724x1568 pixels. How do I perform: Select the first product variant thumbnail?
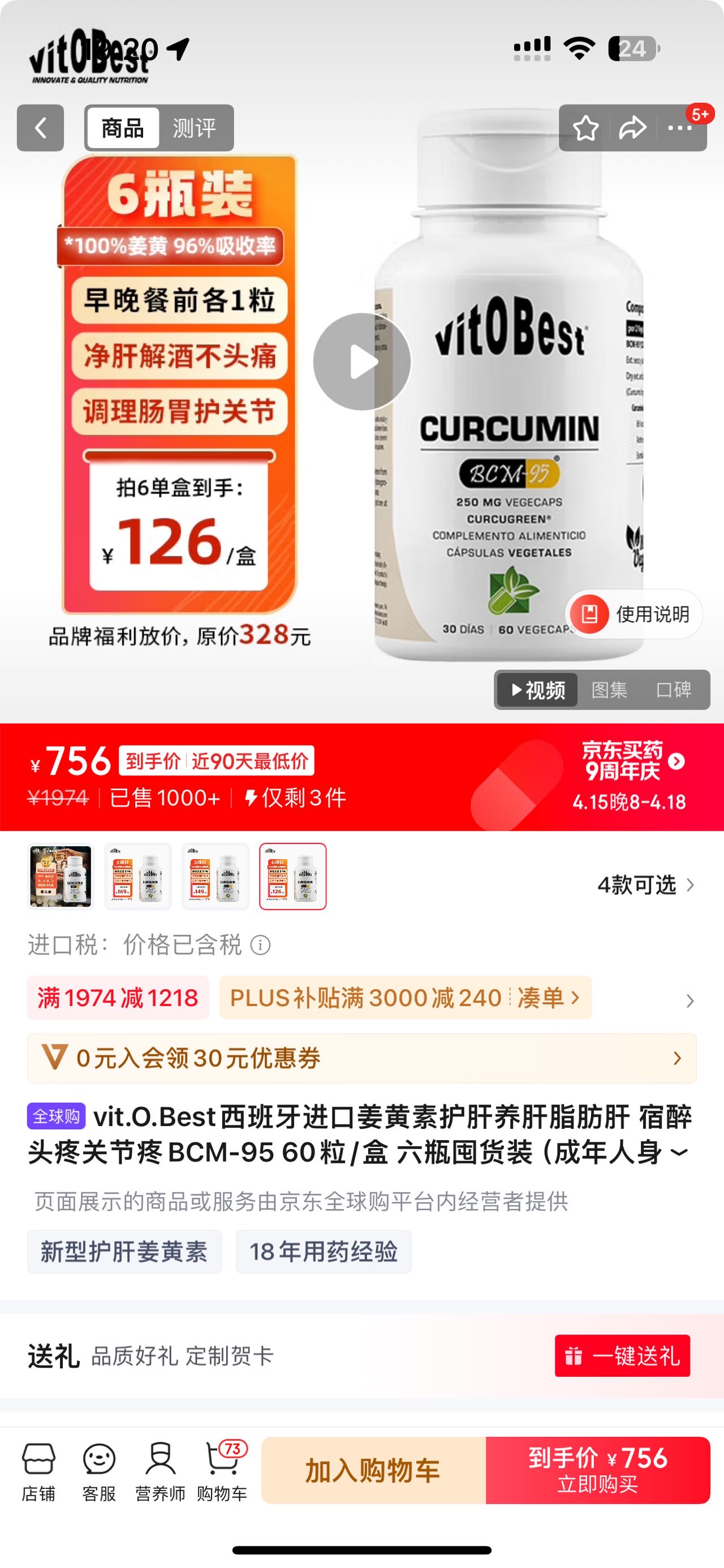click(61, 876)
